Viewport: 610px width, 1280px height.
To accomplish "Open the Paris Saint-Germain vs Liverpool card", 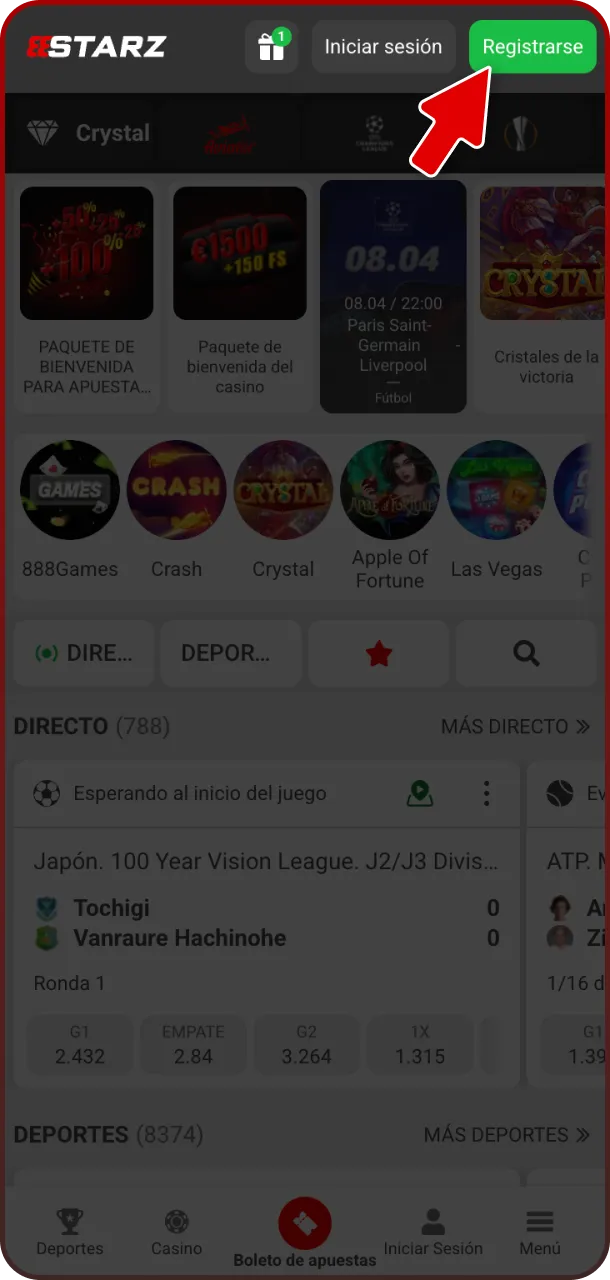I will [x=393, y=297].
